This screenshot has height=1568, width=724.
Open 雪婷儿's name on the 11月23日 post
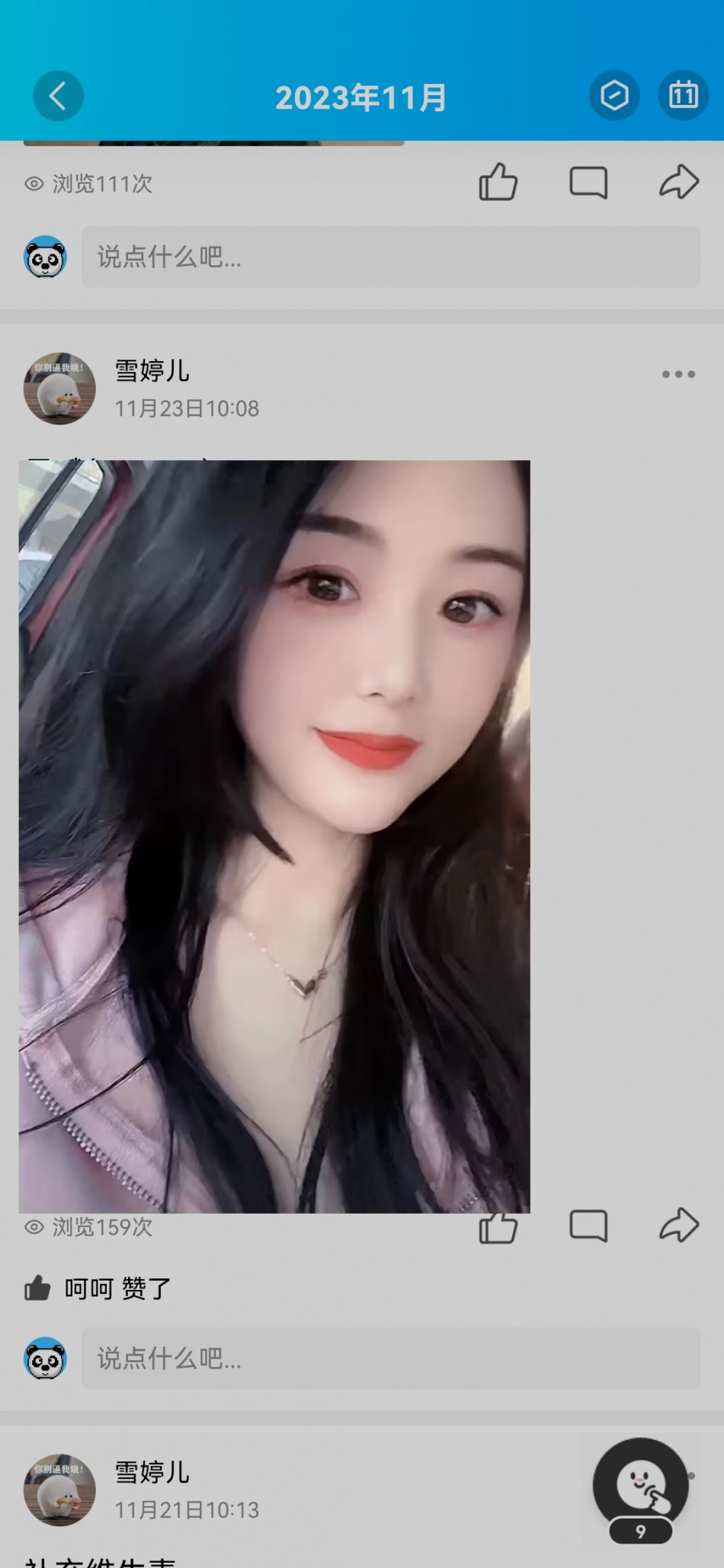point(152,371)
